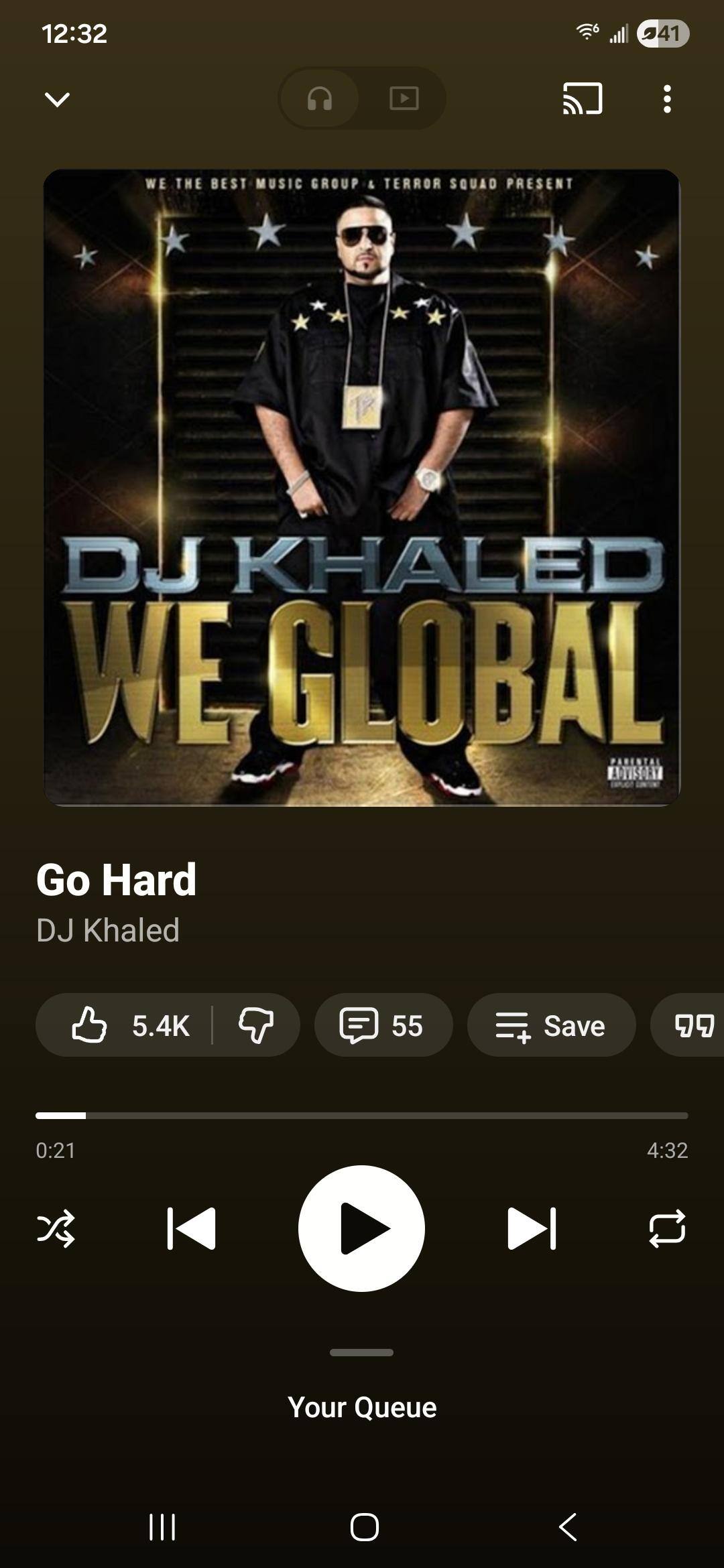Screen dimensions: 724x1568
Task: Open the DJ Khaled artist page
Action: coord(108,930)
